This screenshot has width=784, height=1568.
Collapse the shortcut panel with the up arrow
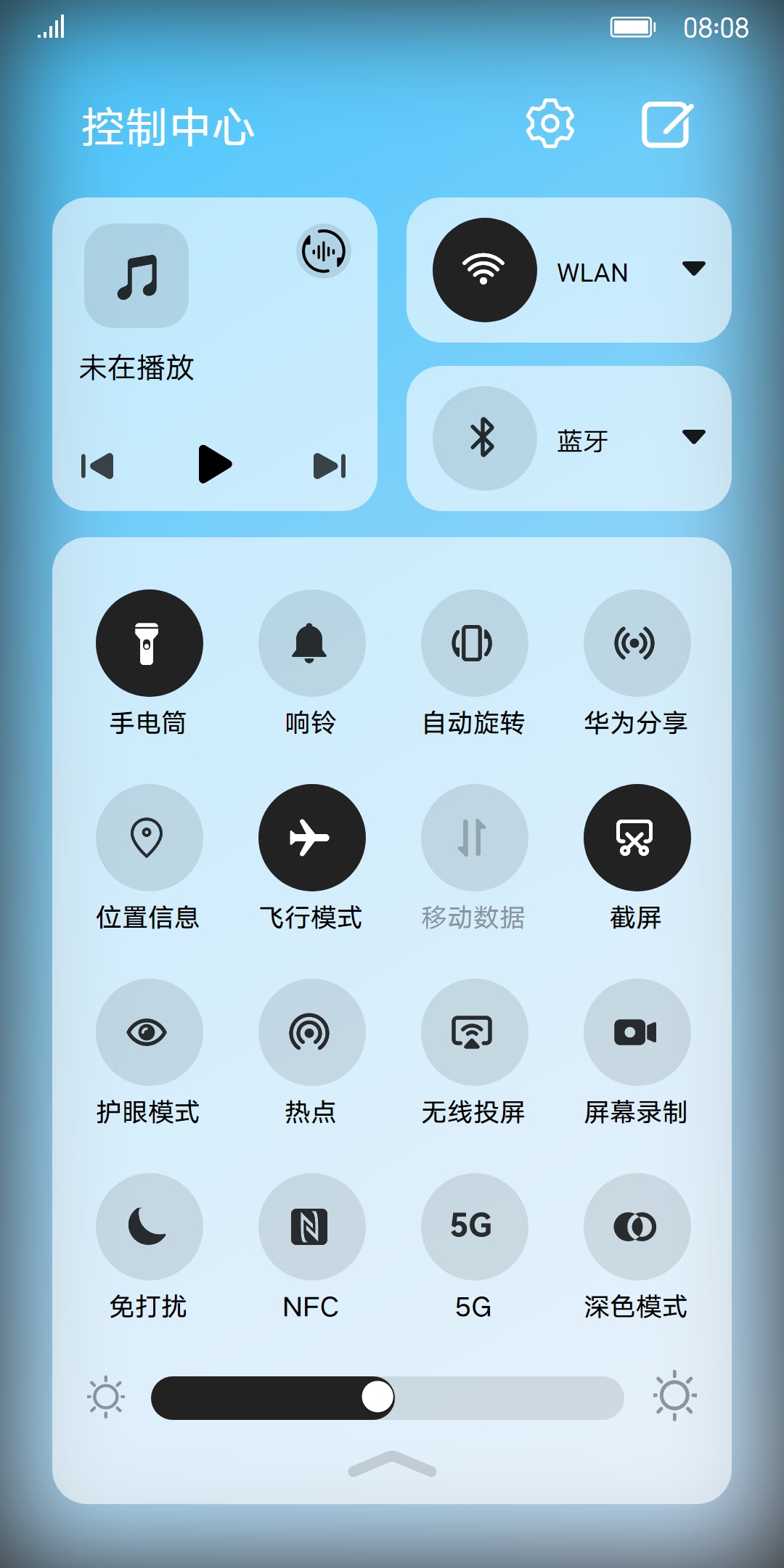coord(392,1464)
